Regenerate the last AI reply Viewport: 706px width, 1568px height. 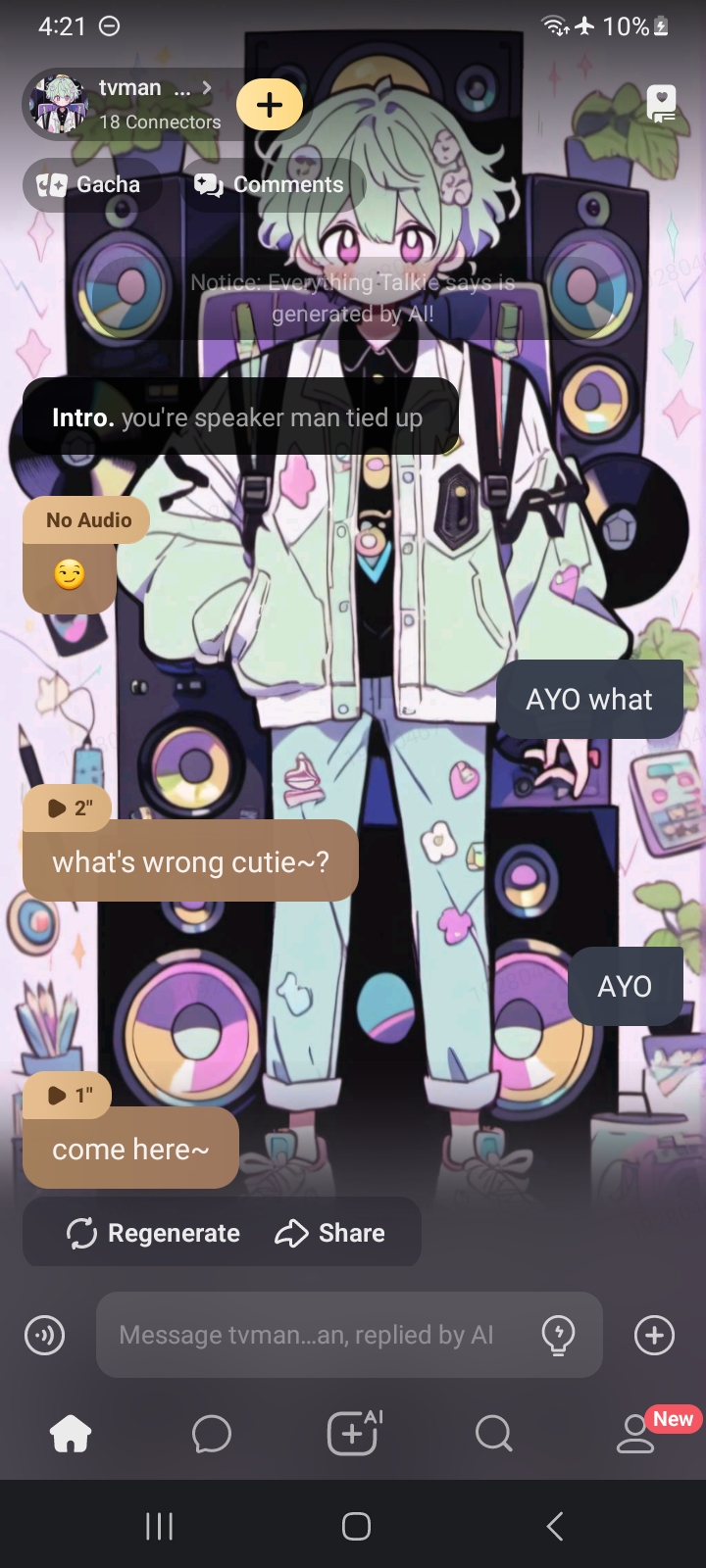coord(153,1233)
